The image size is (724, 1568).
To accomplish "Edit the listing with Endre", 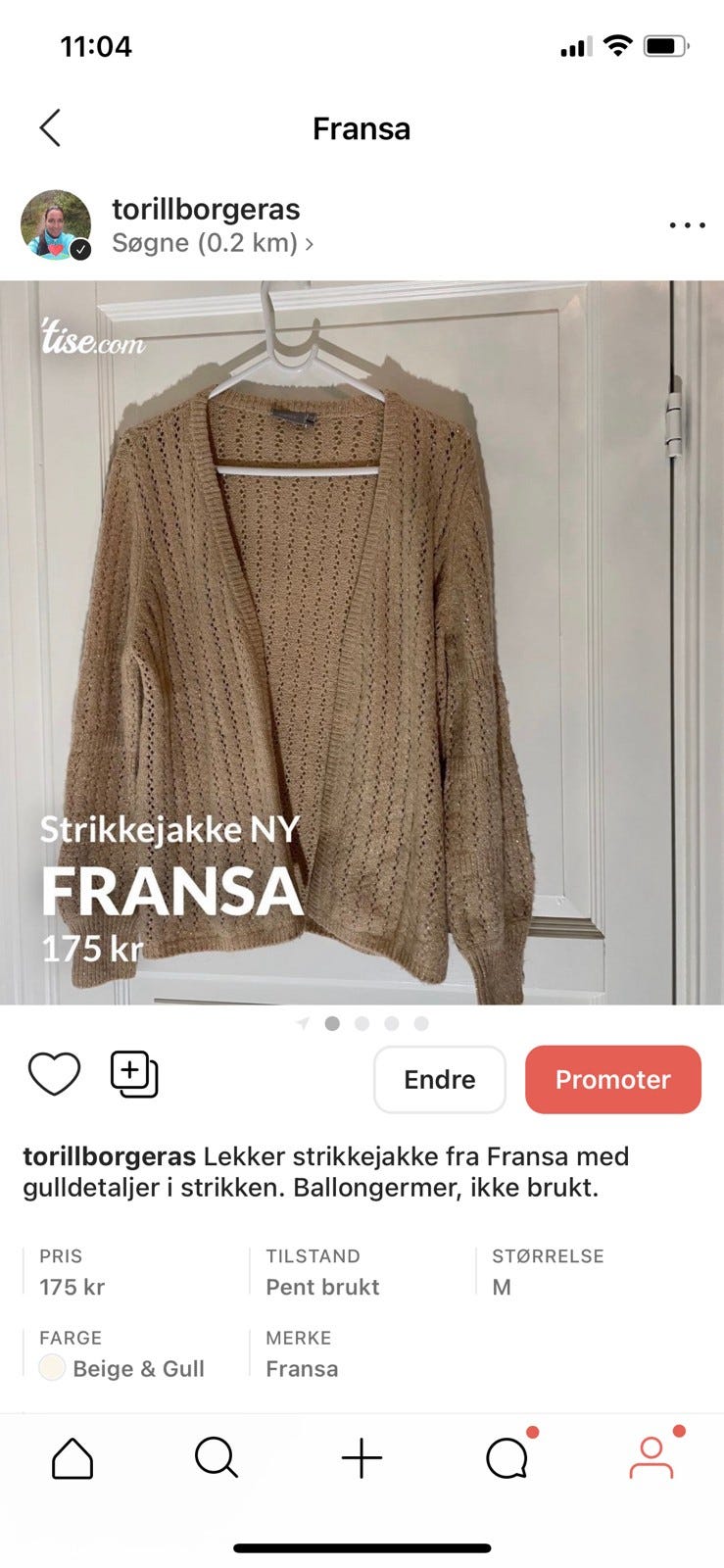I will (439, 1079).
